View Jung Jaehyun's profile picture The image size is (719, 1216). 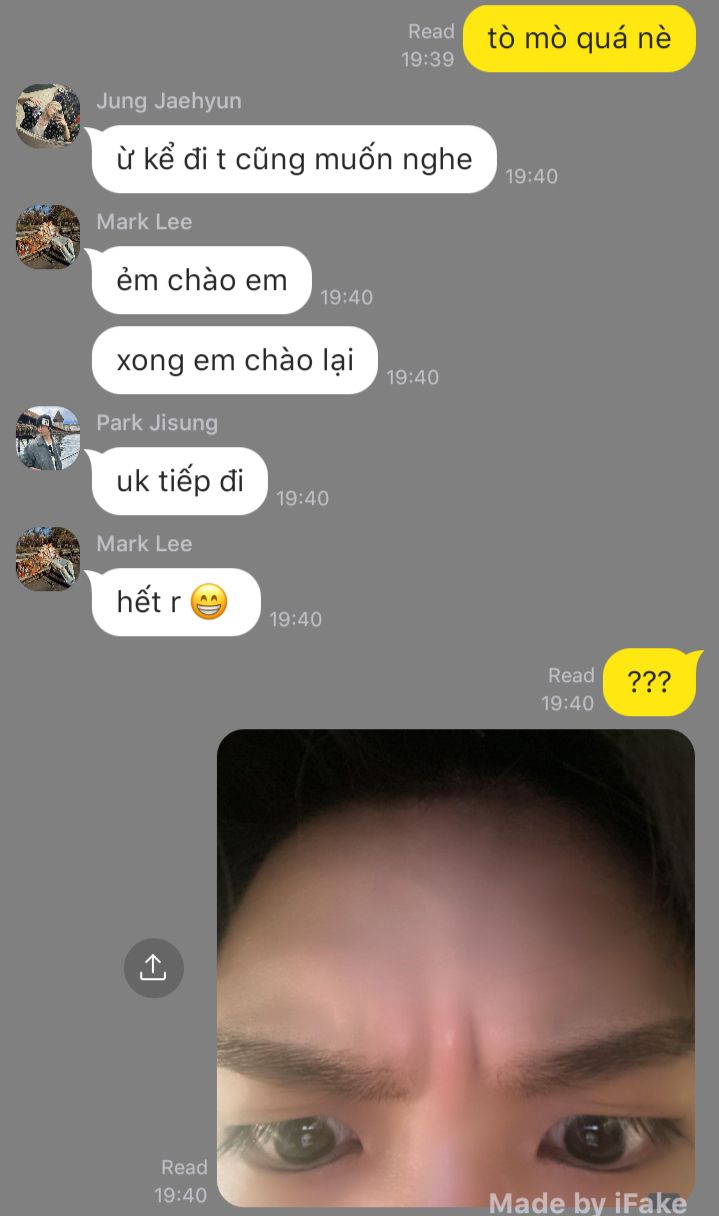(48, 116)
